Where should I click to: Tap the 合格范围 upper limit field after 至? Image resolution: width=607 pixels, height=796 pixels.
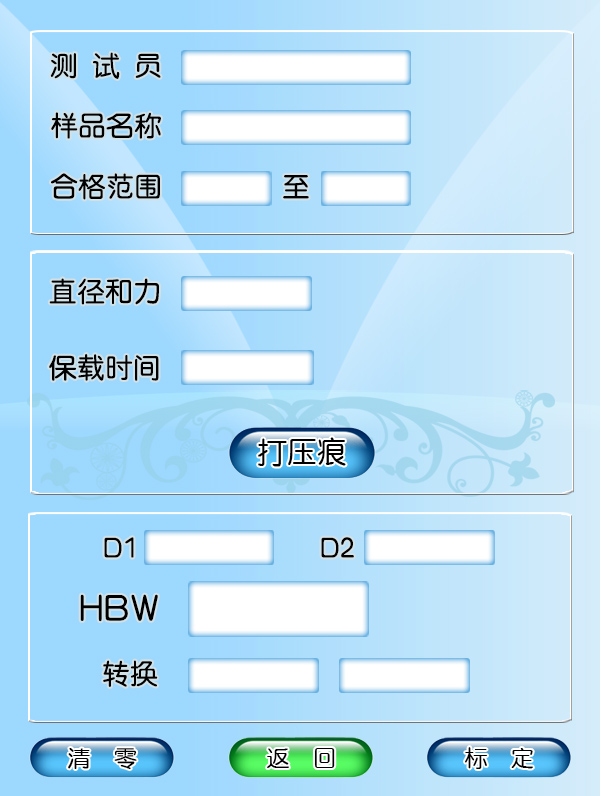coord(365,188)
